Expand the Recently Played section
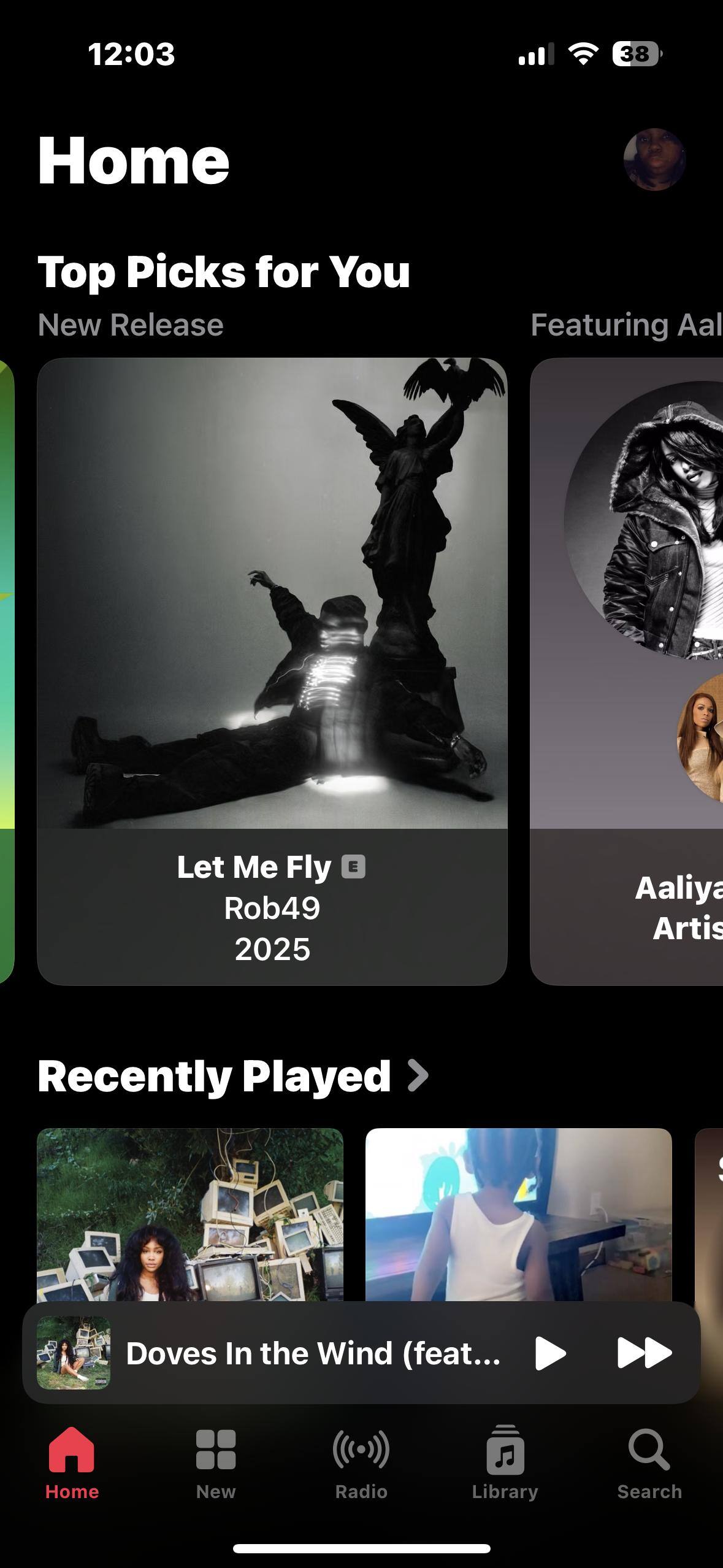The height and width of the screenshot is (1568, 723). (x=233, y=1077)
